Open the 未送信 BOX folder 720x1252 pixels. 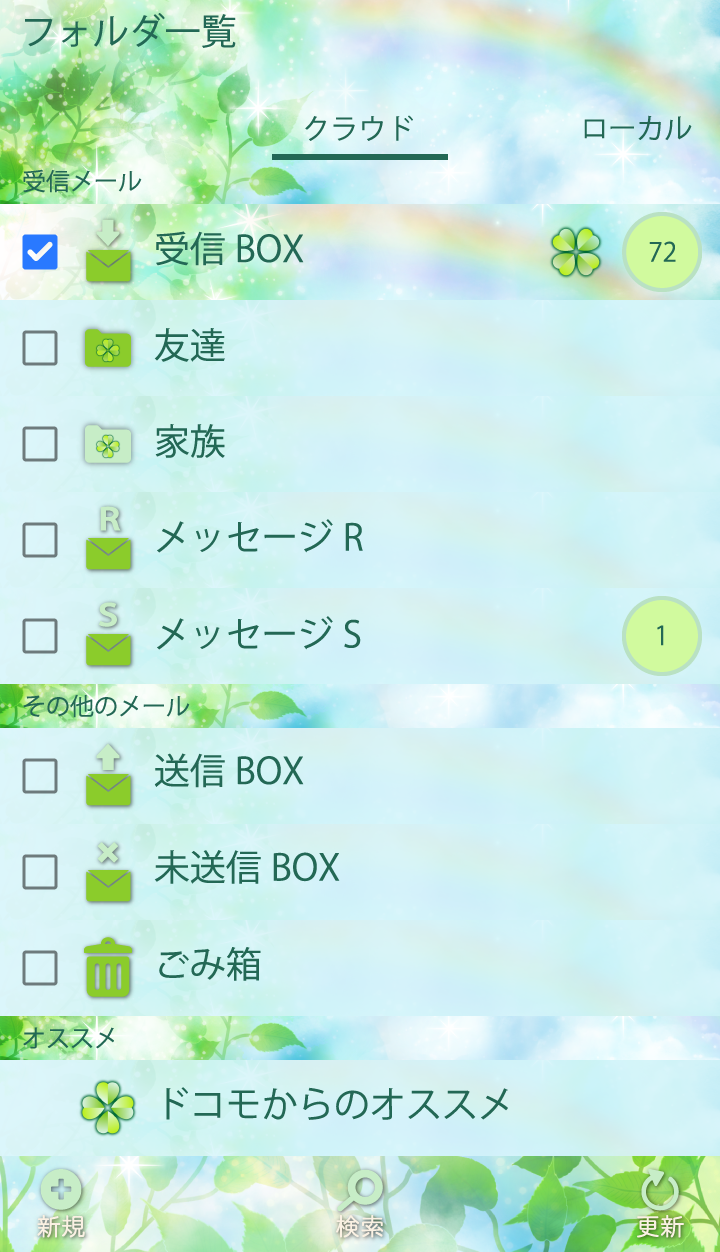click(247, 869)
